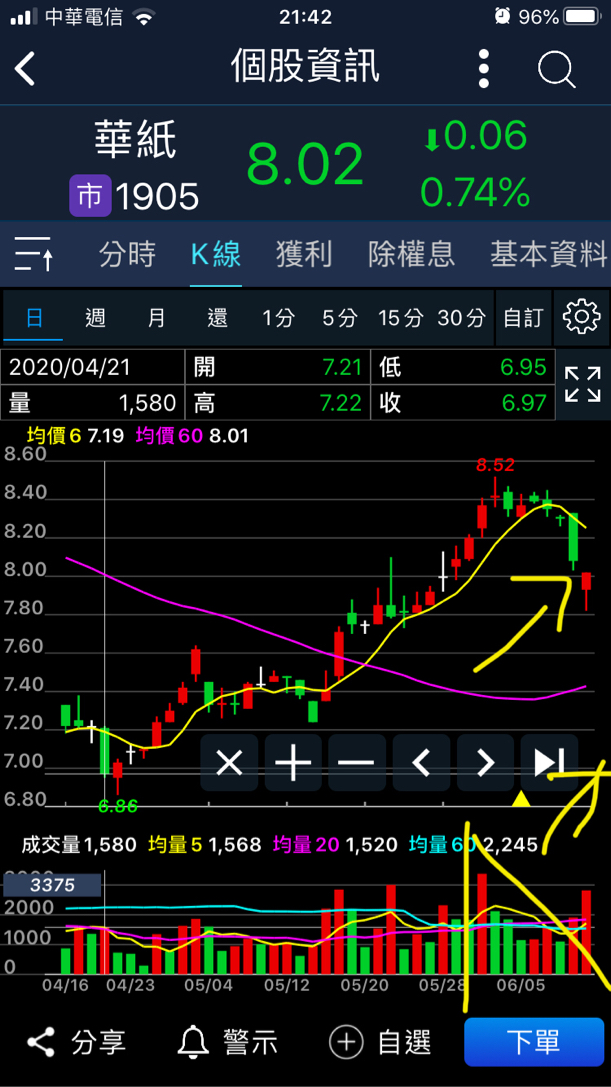Expand the chart to fullscreen
Image resolution: width=611 pixels, height=1087 pixels.
coord(582,384)
